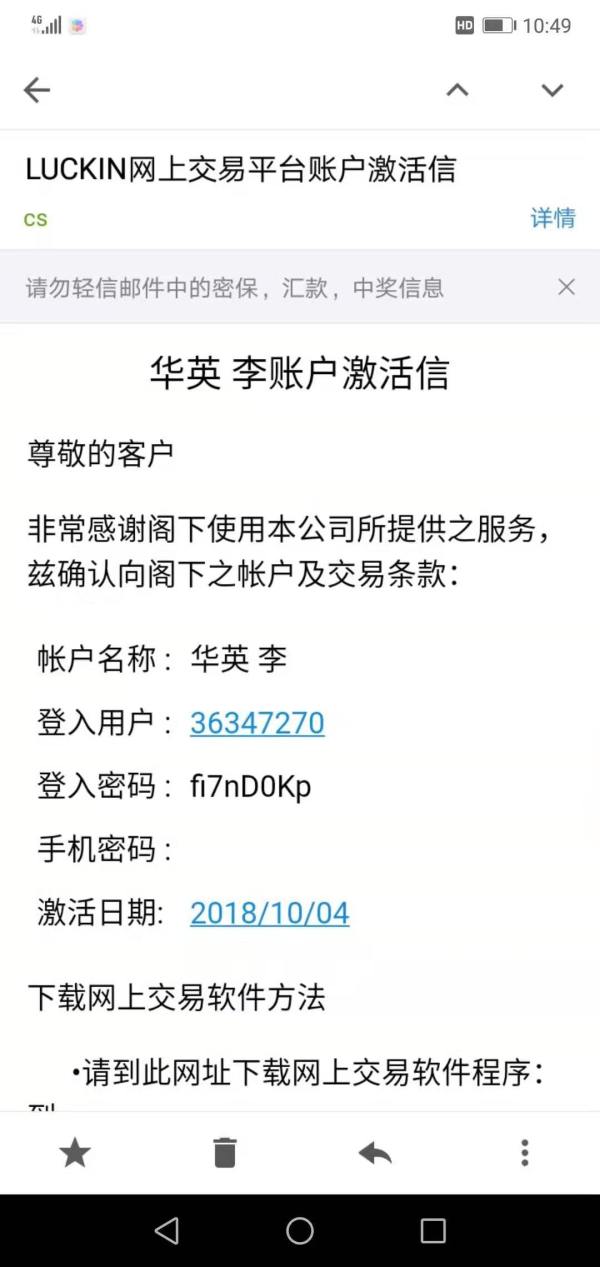Jump to the previous email
Image resolution: width=600 pixels, height=1267 pixels.
(x=457, y=90)
